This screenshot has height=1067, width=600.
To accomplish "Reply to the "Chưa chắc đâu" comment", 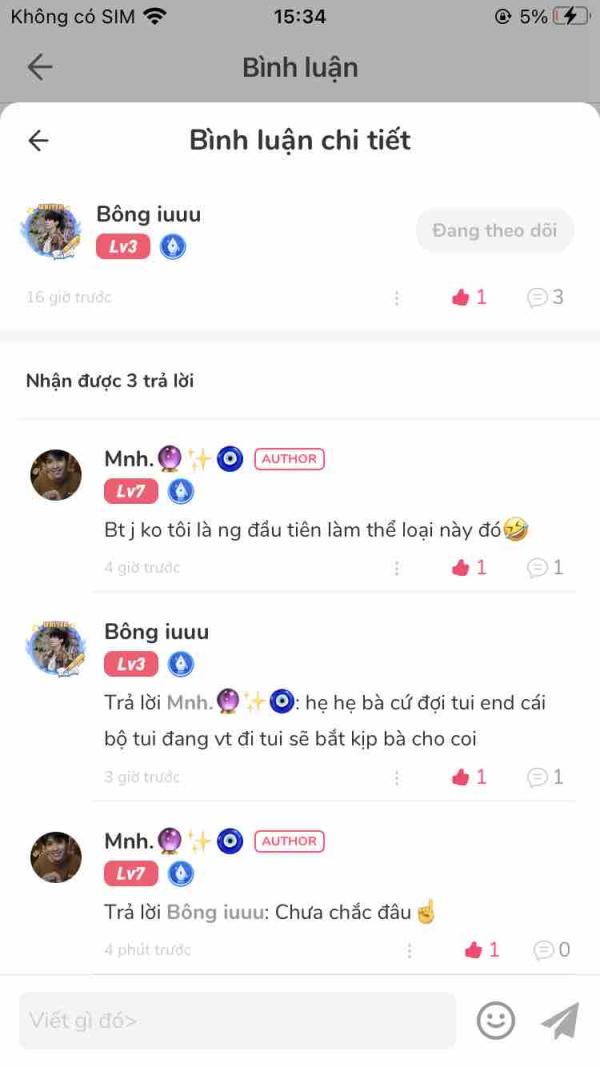I will 544,950.
